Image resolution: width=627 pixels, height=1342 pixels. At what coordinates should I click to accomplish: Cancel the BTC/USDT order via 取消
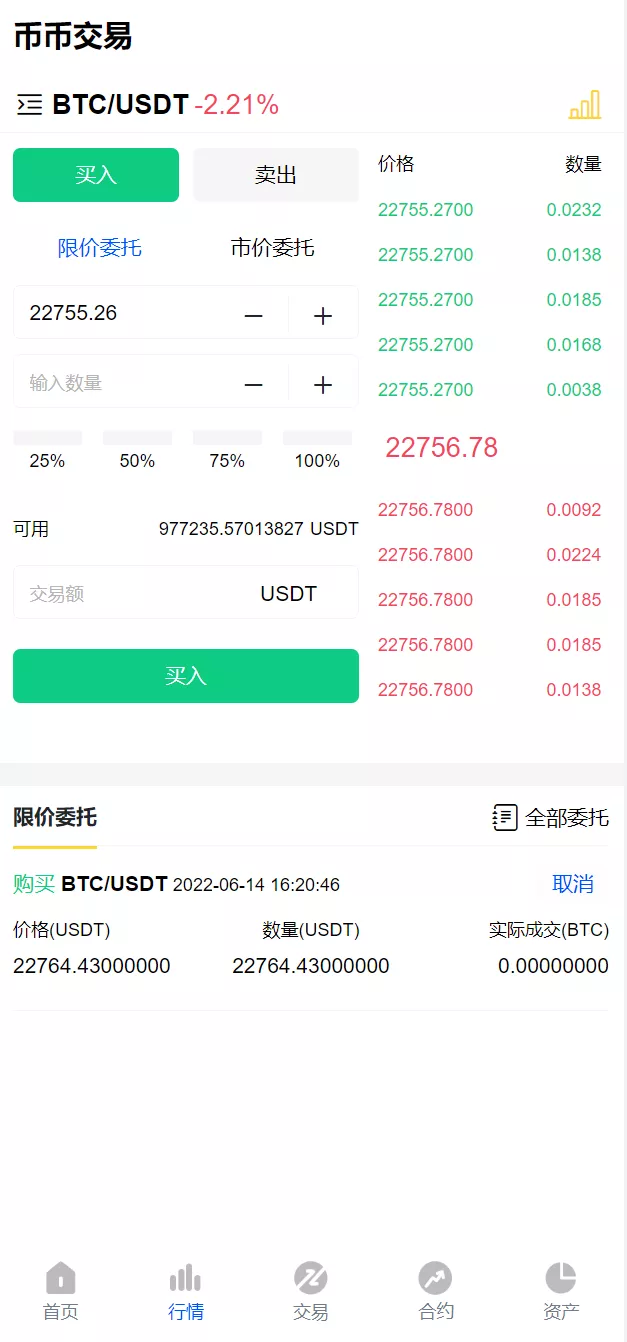pos(573,884)
